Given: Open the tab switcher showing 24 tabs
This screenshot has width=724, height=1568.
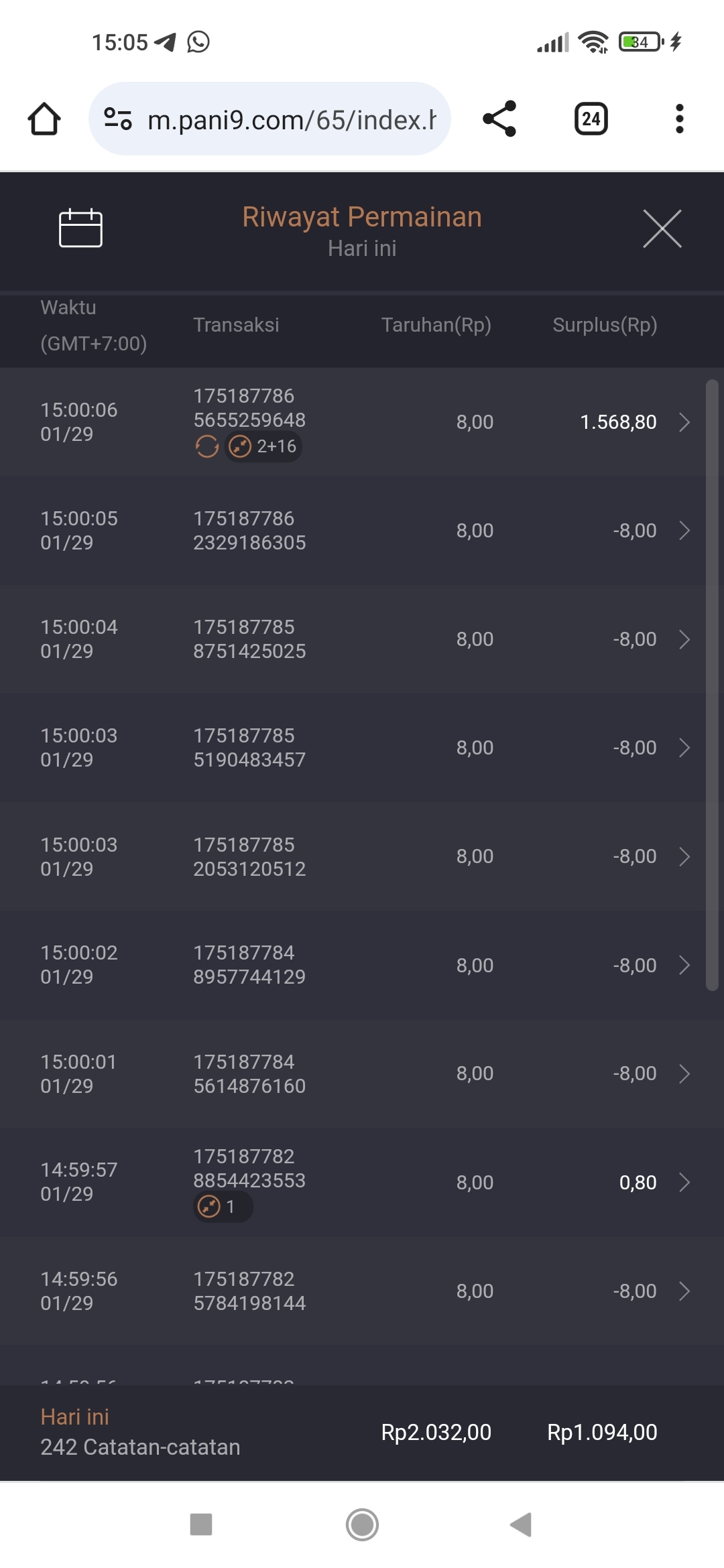Looking at the screenshot, I should click(591, 119).
